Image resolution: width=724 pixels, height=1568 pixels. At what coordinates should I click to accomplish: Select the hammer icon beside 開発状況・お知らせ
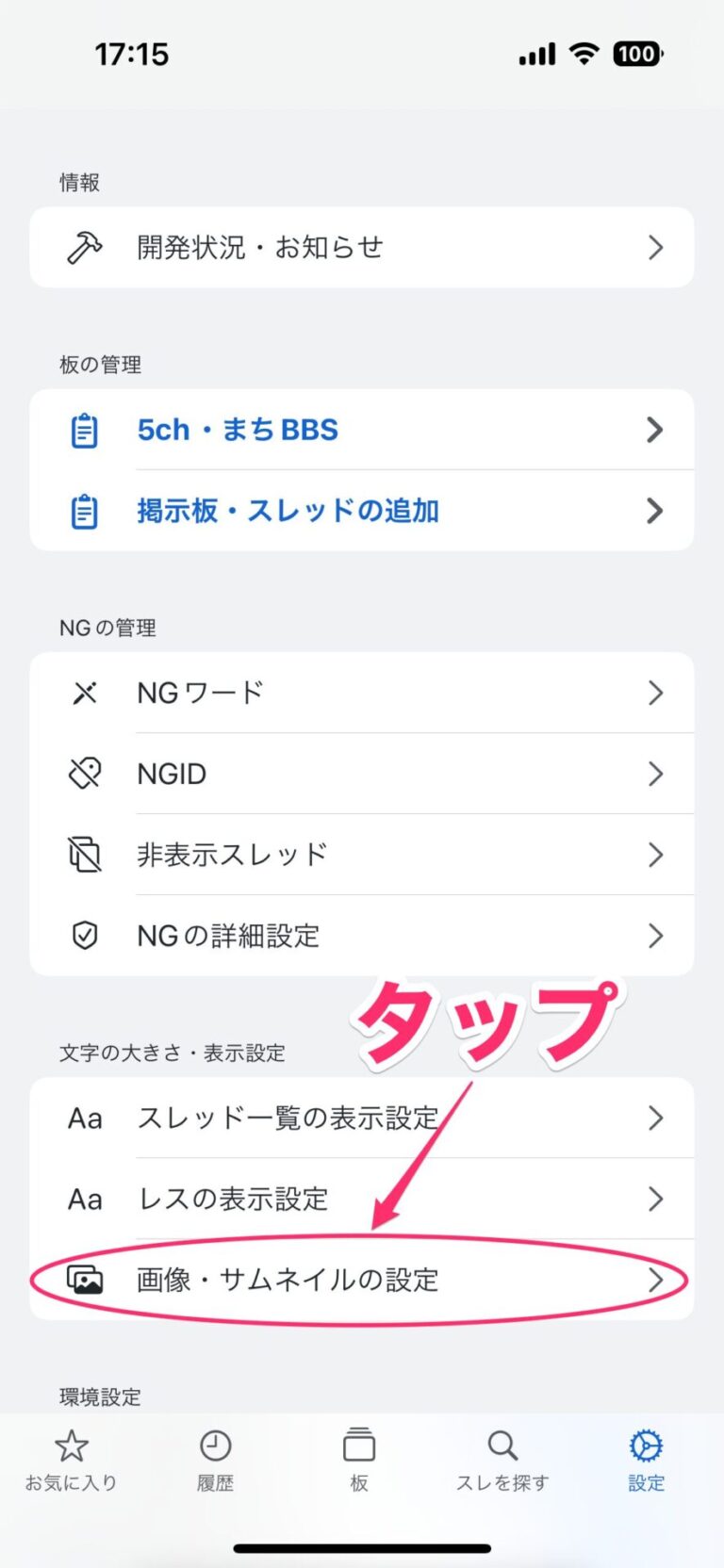tap(84, 247)
